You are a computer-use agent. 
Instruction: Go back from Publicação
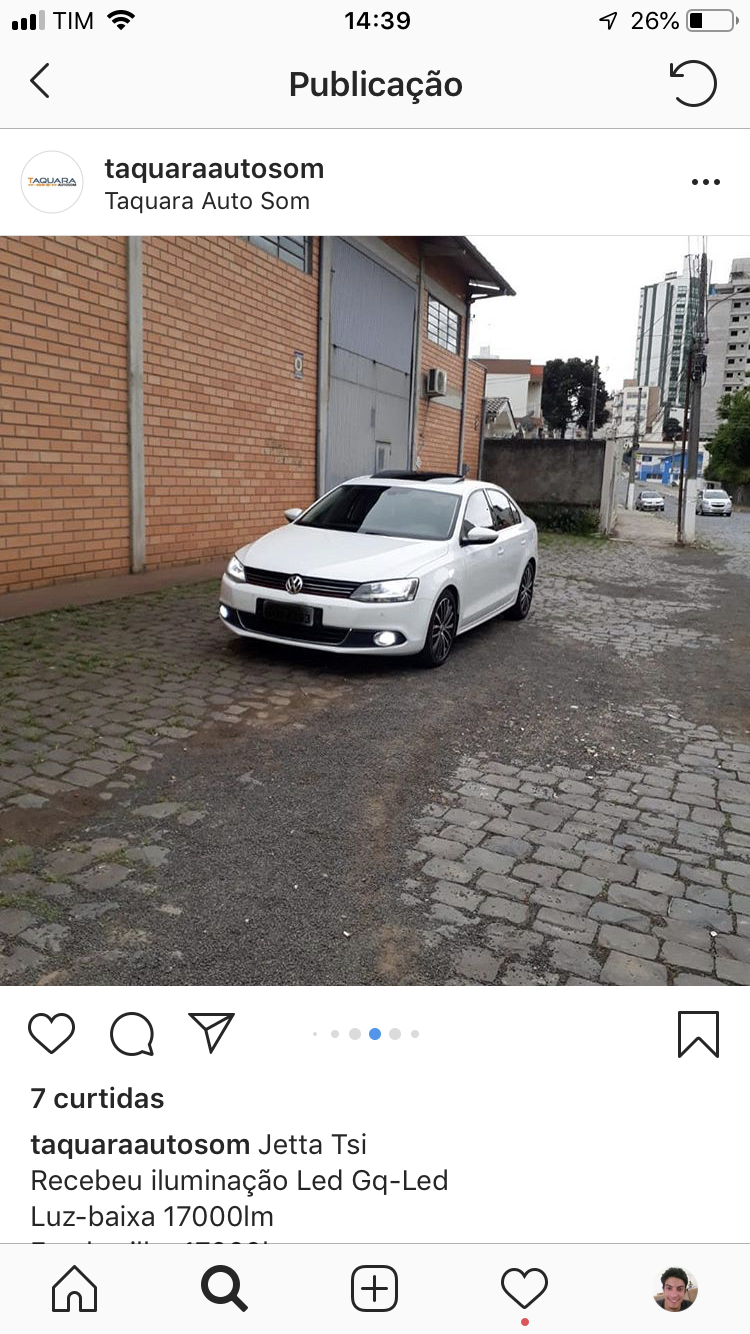point(40,82)
